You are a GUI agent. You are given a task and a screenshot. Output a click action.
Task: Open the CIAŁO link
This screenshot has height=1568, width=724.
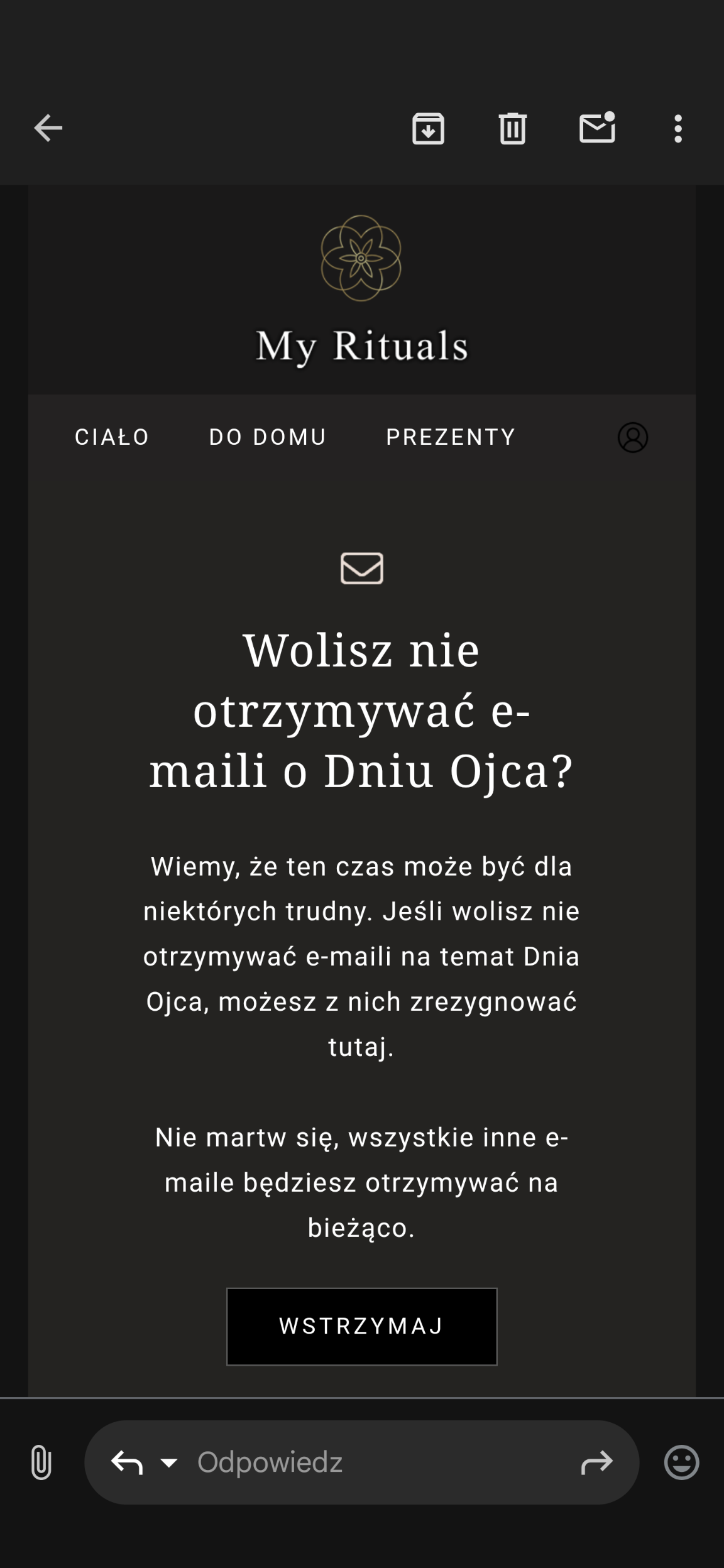112,437
